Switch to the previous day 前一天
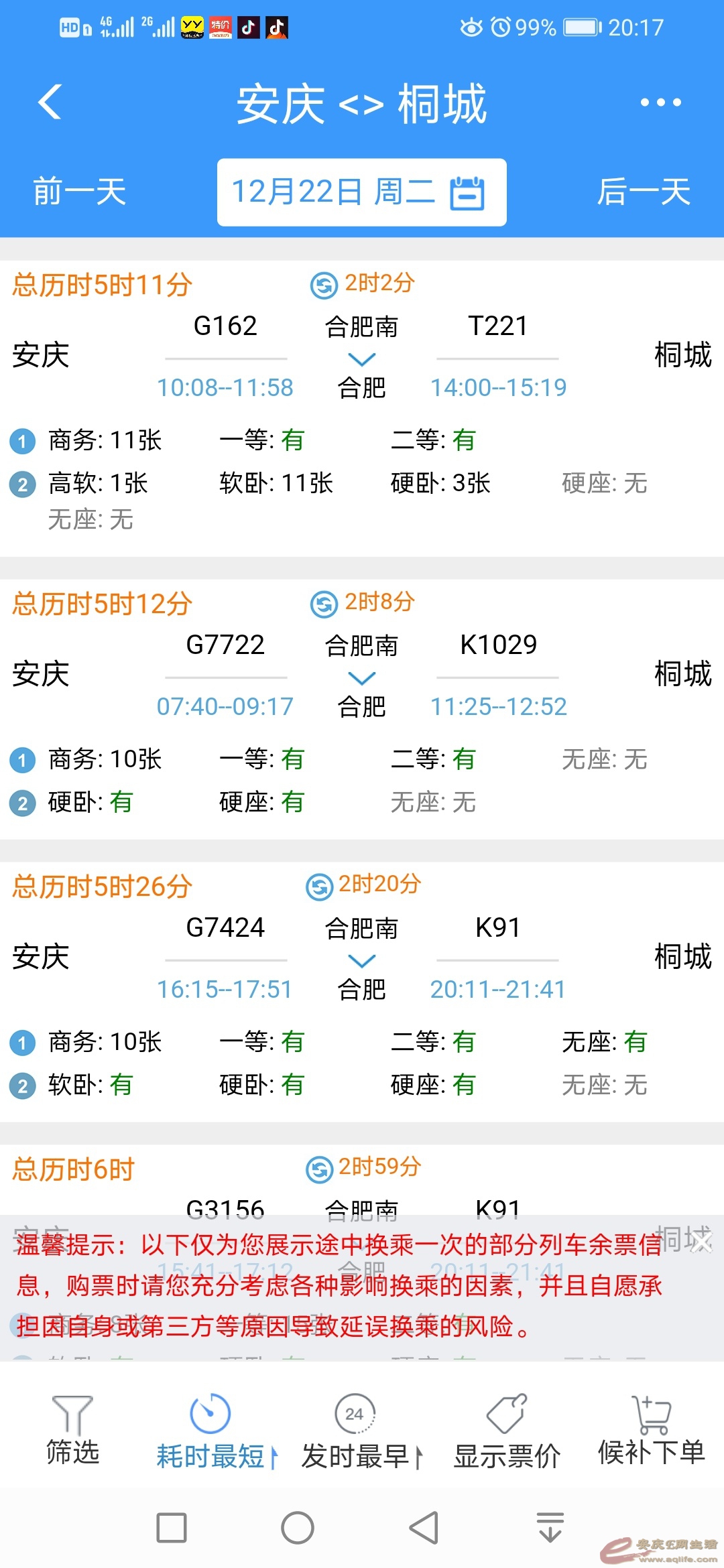Image resolution: width=724 pixels, height=1568 pixels. pyautogui.click(x=80, y=192)
